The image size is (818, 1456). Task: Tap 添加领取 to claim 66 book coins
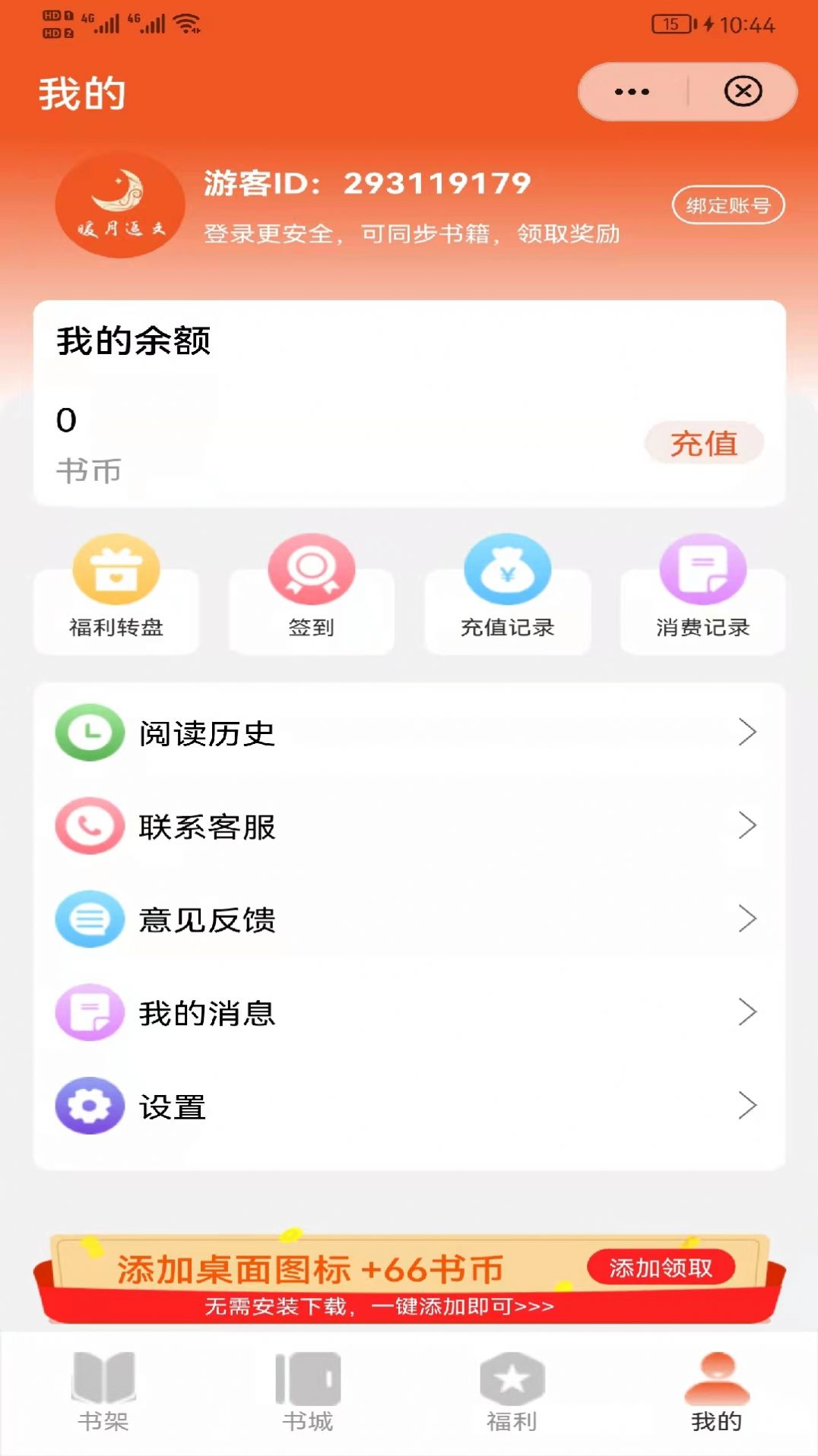tap(660, 1268)
